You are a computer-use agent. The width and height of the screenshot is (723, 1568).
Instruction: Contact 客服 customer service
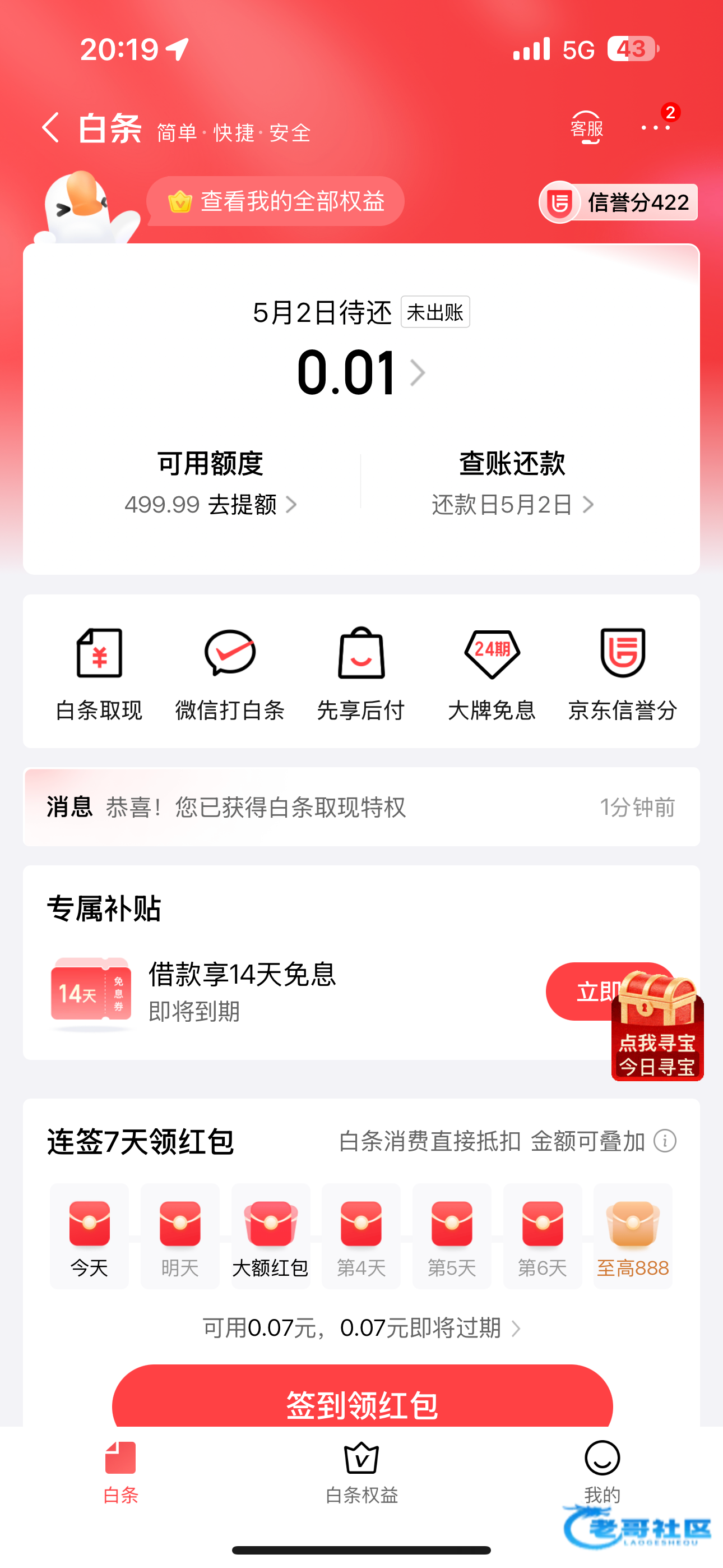click(586, 128)
